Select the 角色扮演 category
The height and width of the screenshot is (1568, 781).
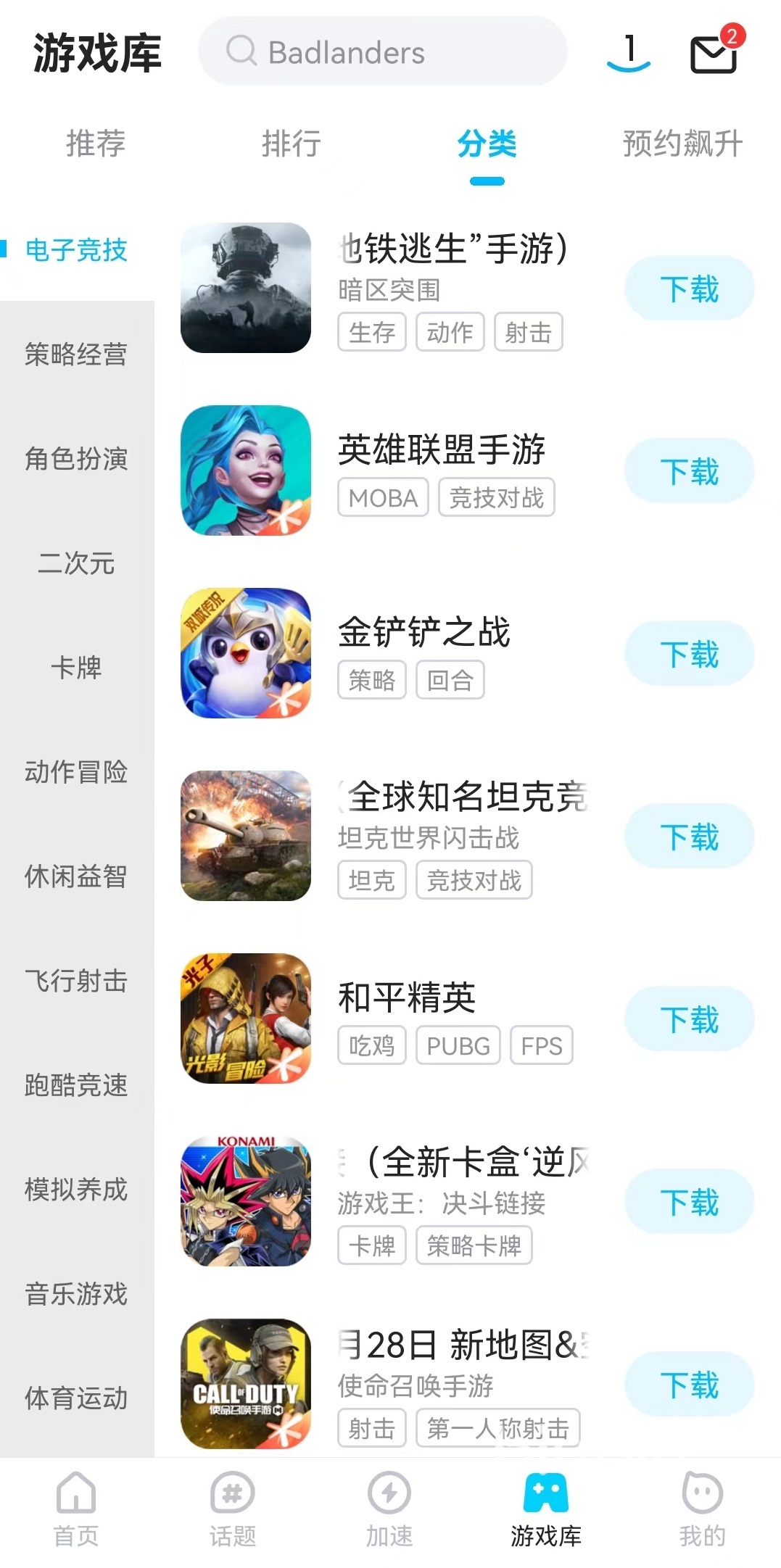tap(76, 459)
